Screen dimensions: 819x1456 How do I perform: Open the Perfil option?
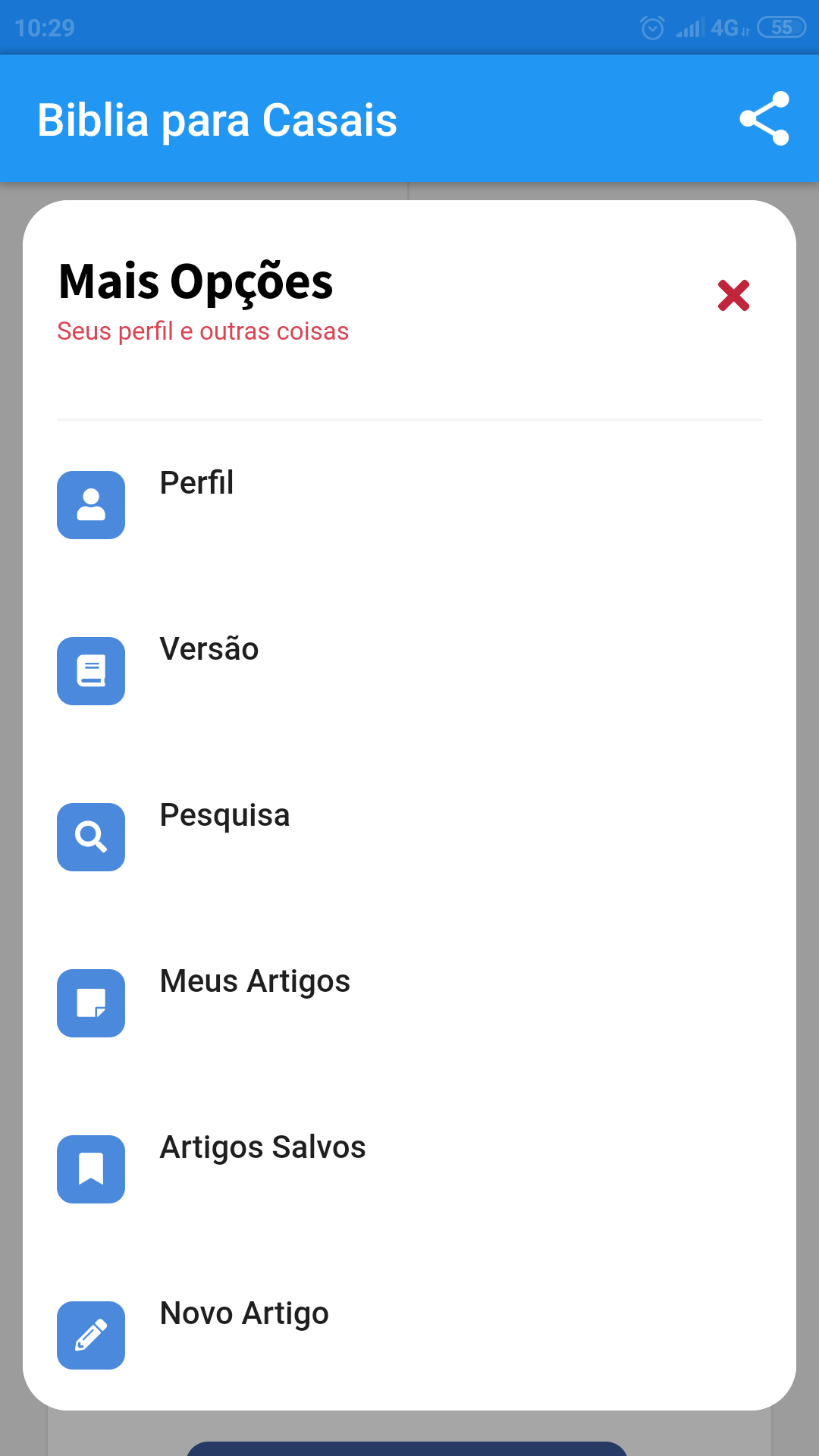tap(409, 505)
